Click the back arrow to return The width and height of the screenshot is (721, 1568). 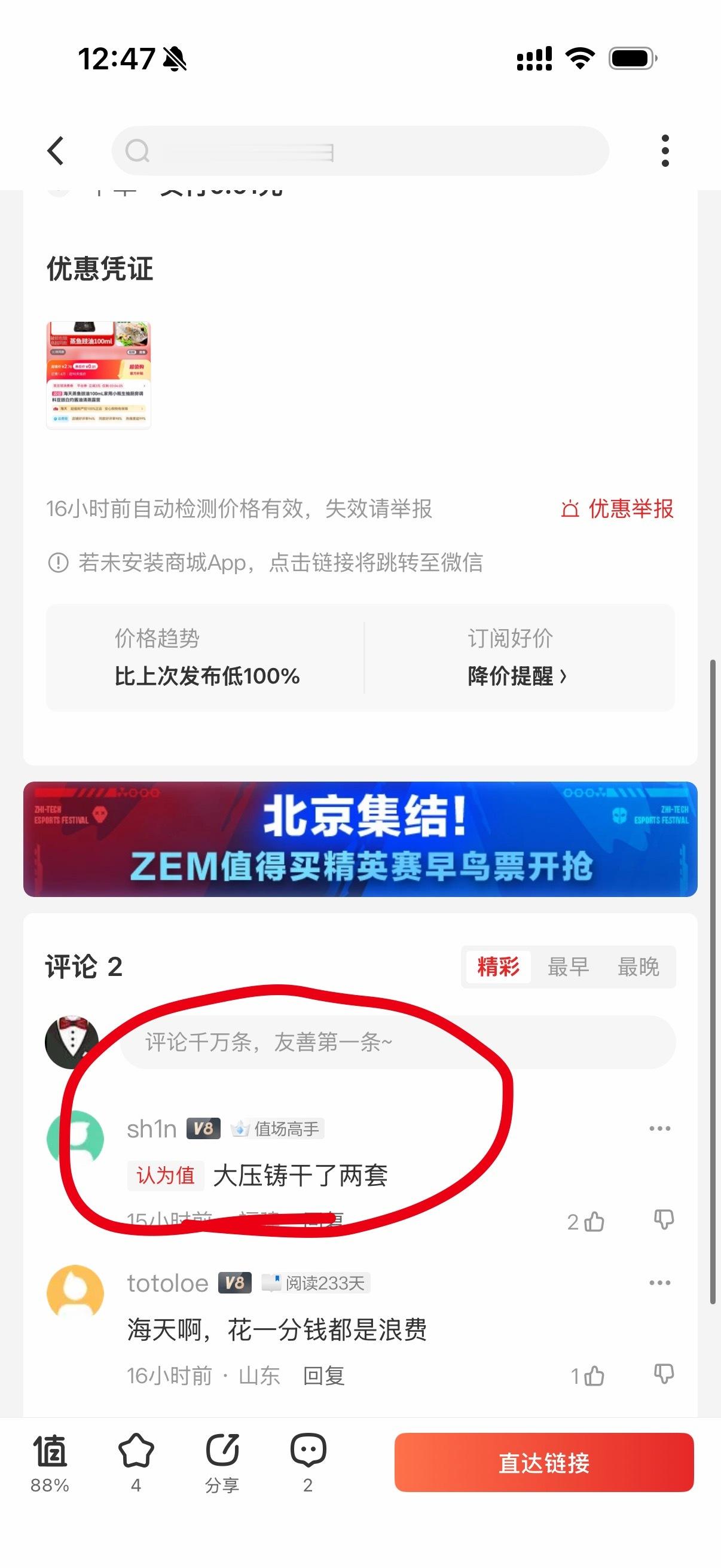click(56, 150)
